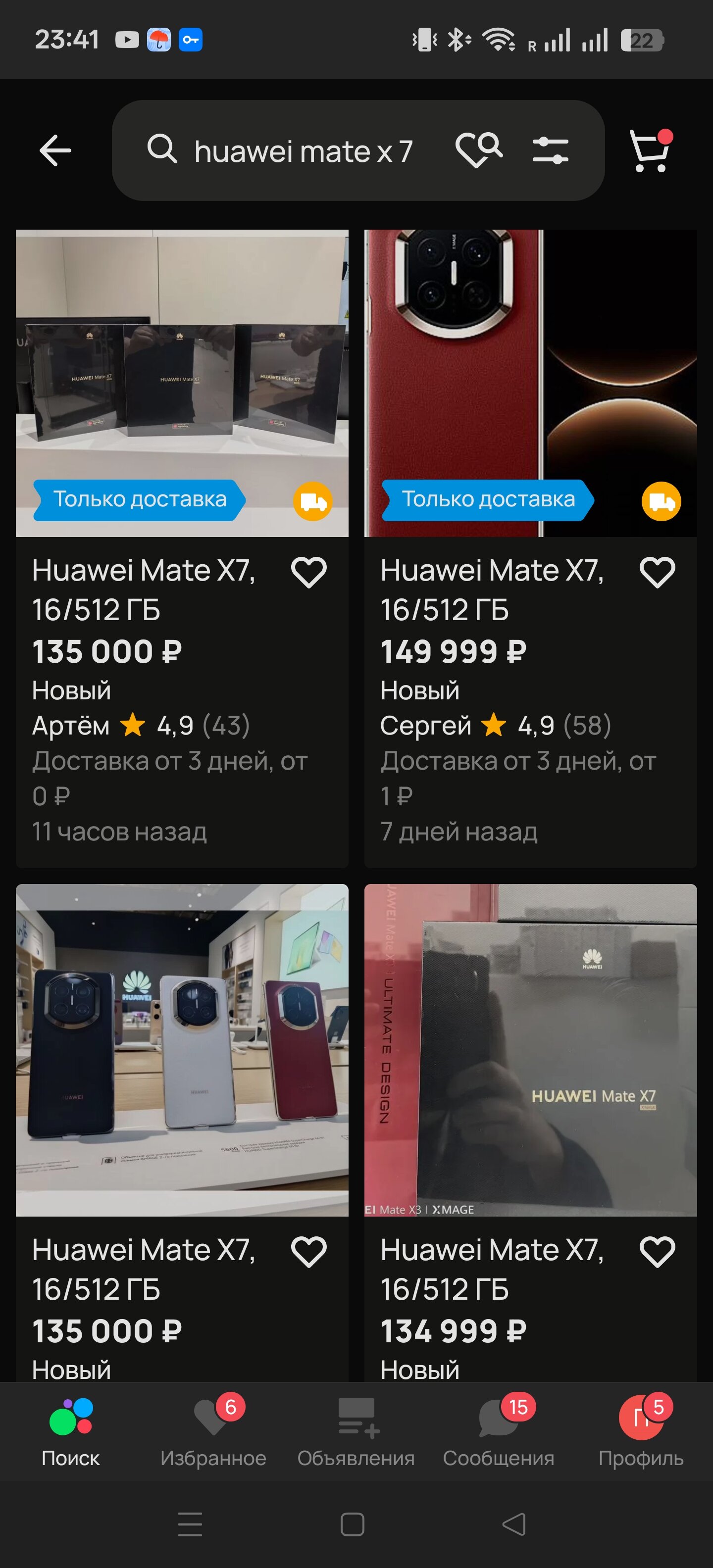
Task: Tap the system home button
Action: tap(353, 1524)
